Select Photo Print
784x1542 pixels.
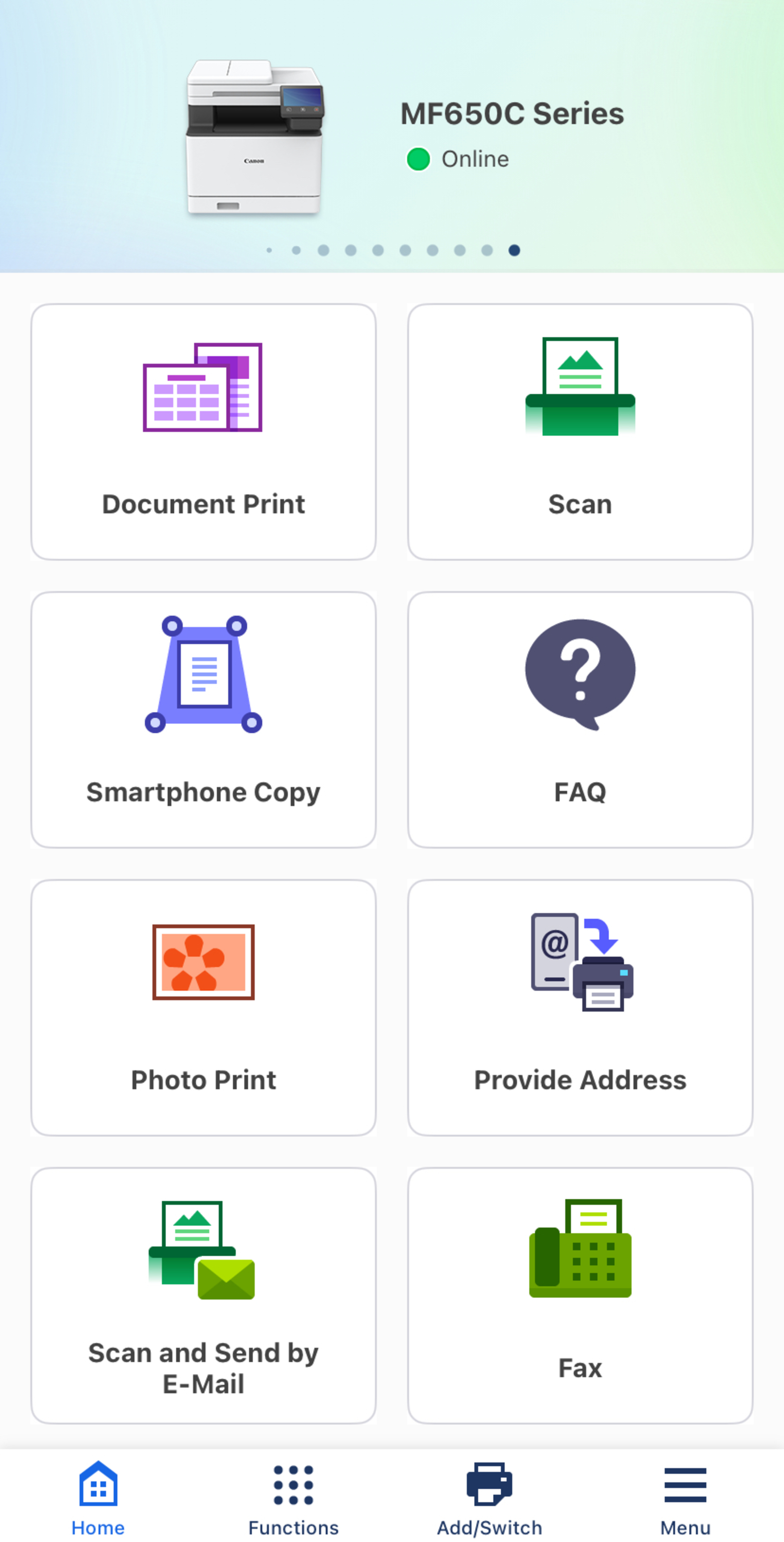(204, 1008)
